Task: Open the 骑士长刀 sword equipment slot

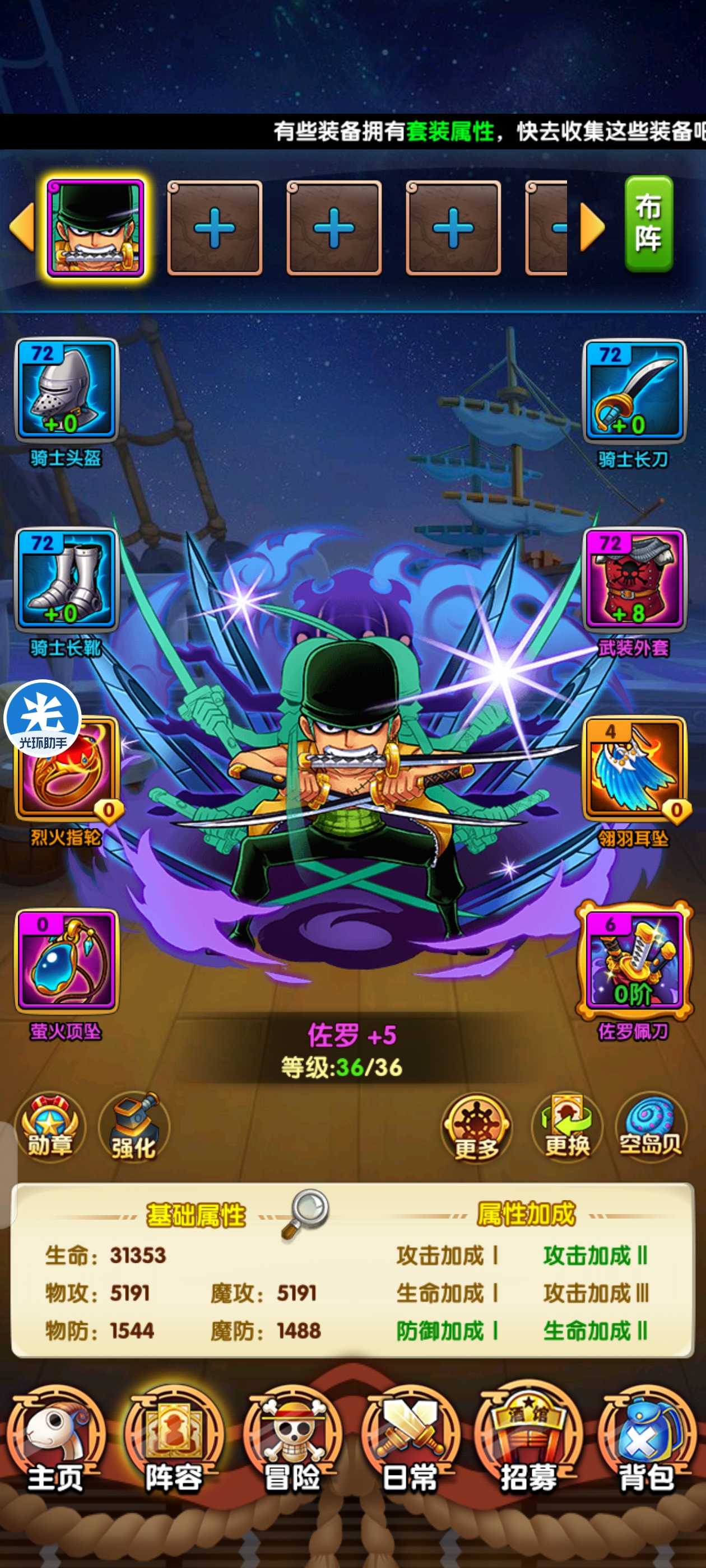Action: tap(634, 391)
